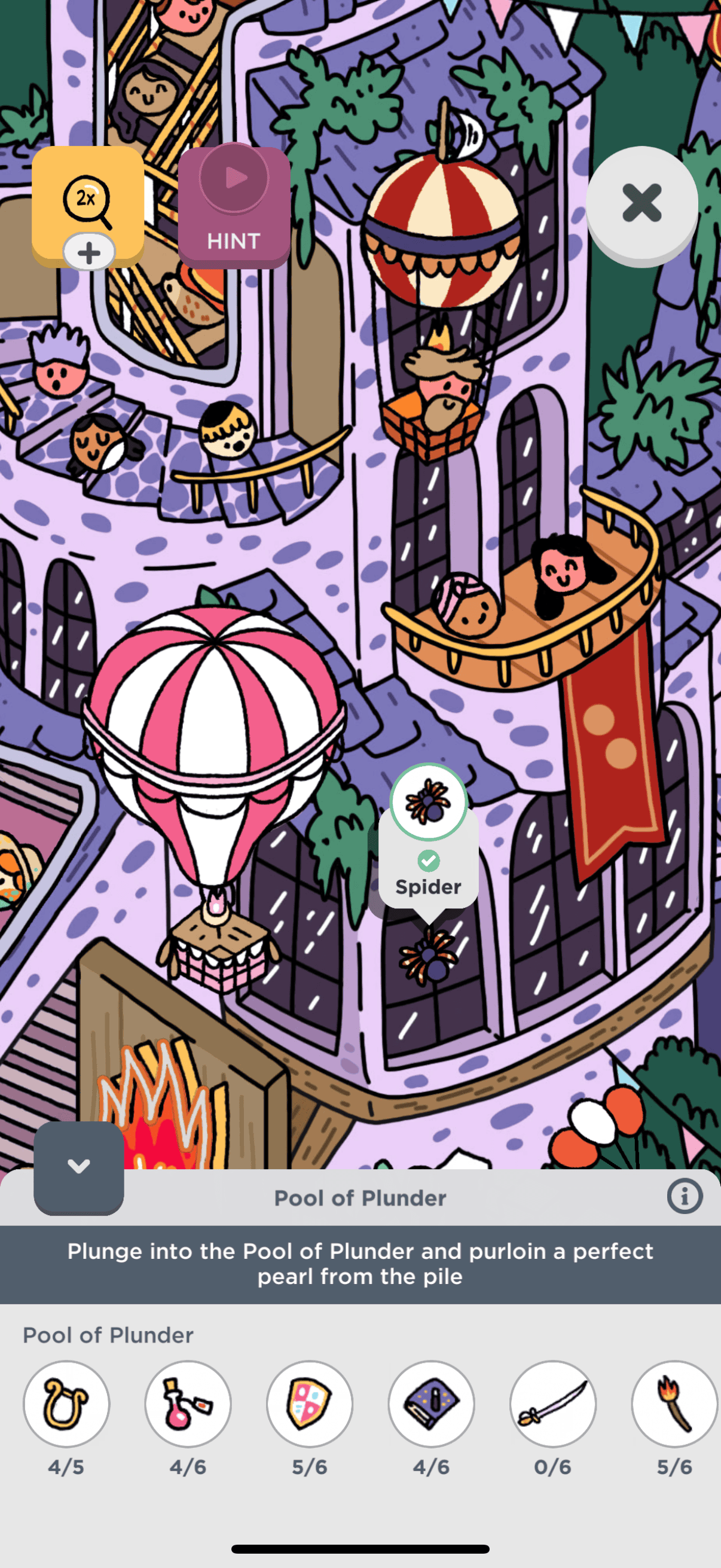The height and width of the screenshot is (1568, 721).
Task: Select the pink potion bottle item
Action: coord(187,1404)
